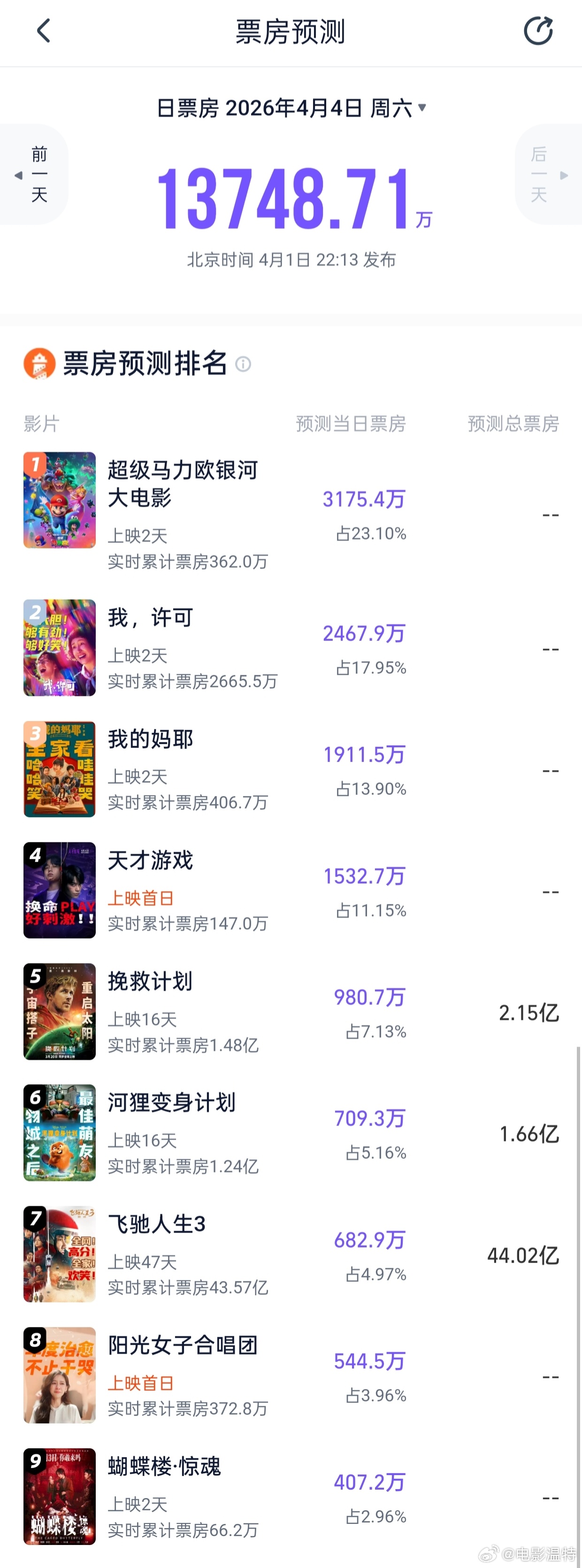View 我的妈耶 forecast details
The width and height of the screenshot is (582, 1568).
[150, 739]
